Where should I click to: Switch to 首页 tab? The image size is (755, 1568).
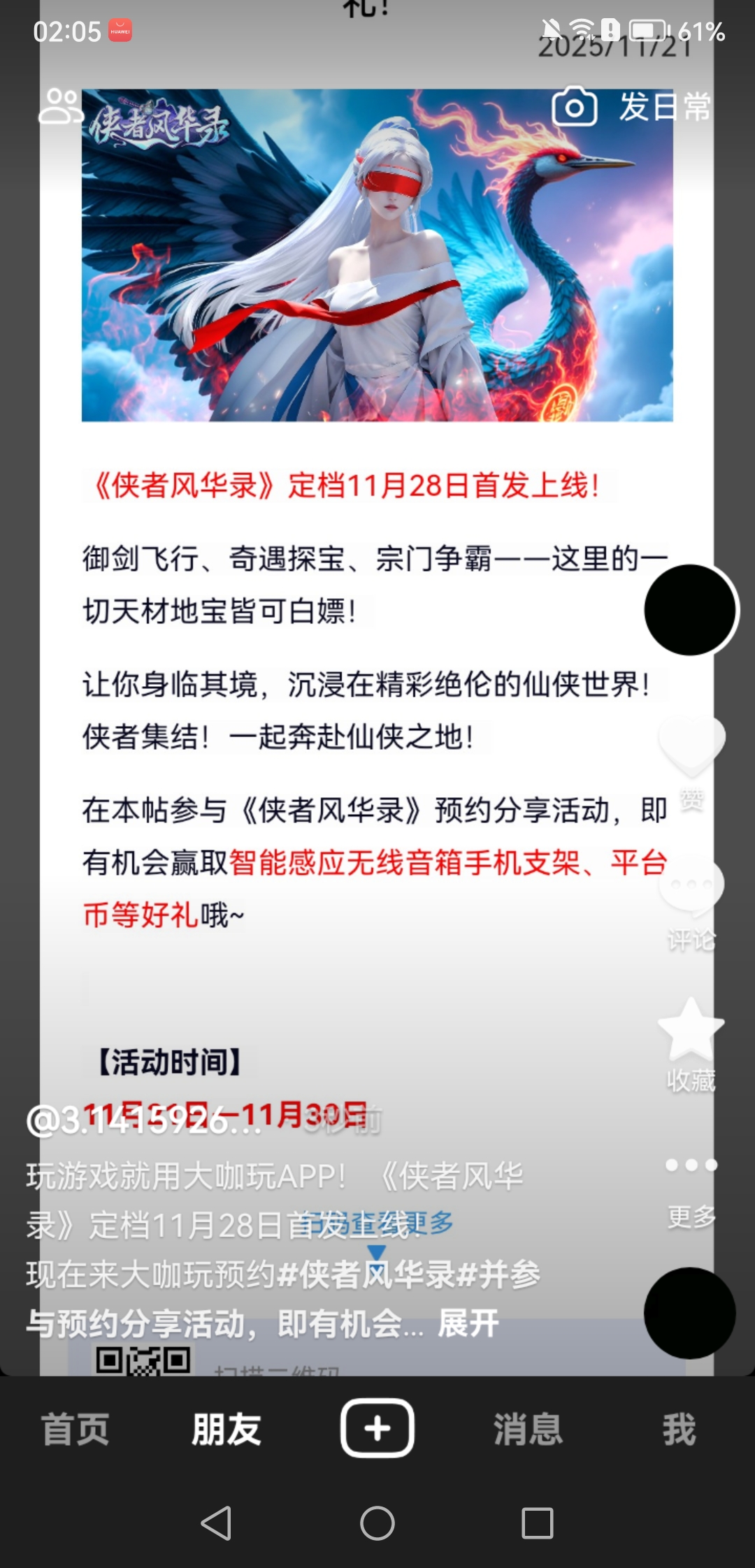[75, 1428]
